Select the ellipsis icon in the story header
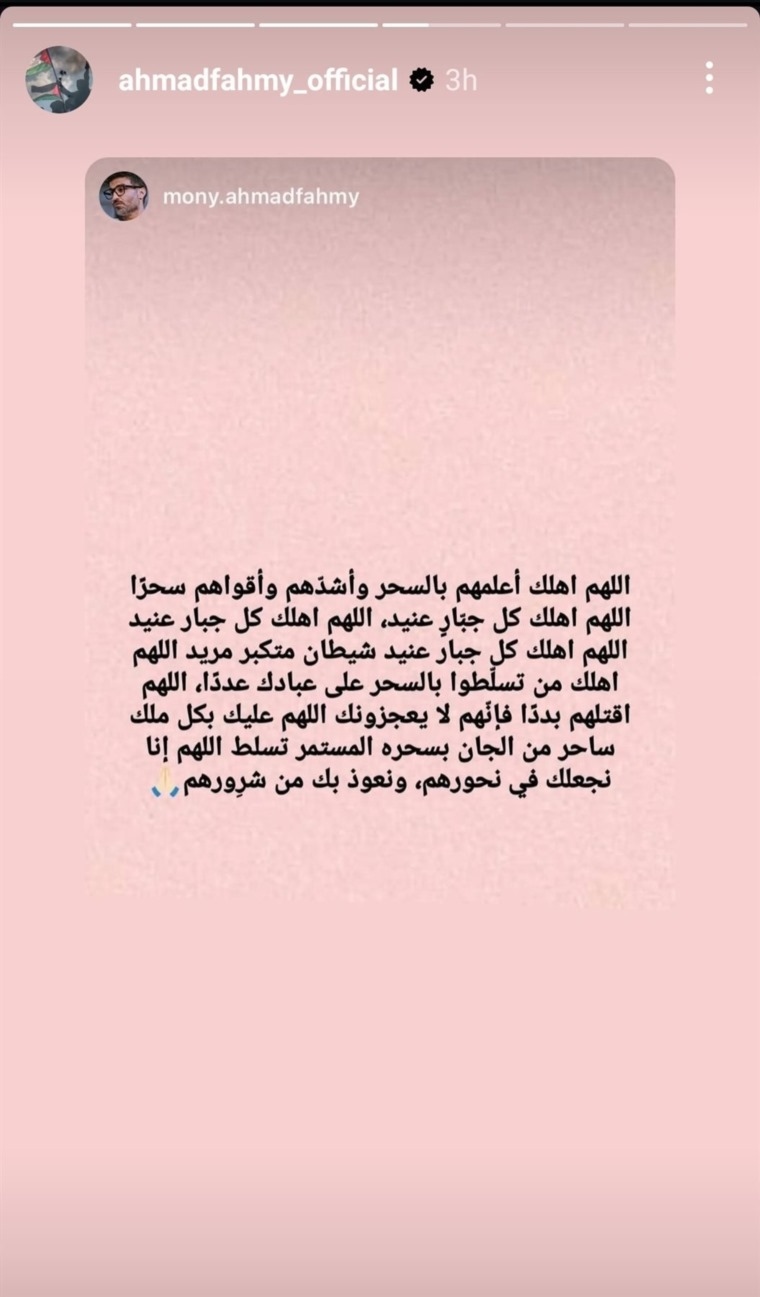The height and width of the screenshot is (1297, 760). (x=711, y=80)
